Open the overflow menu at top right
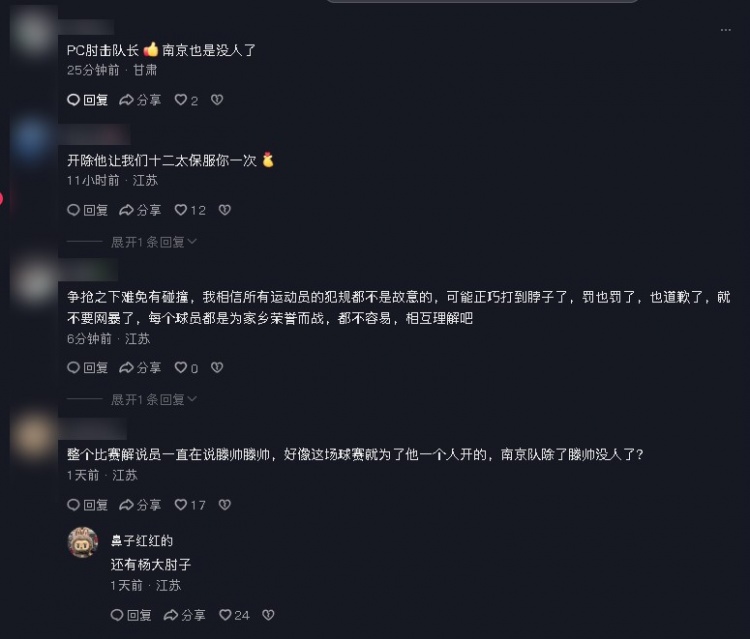This screenshot has width=750, height=639. (725, 30)
